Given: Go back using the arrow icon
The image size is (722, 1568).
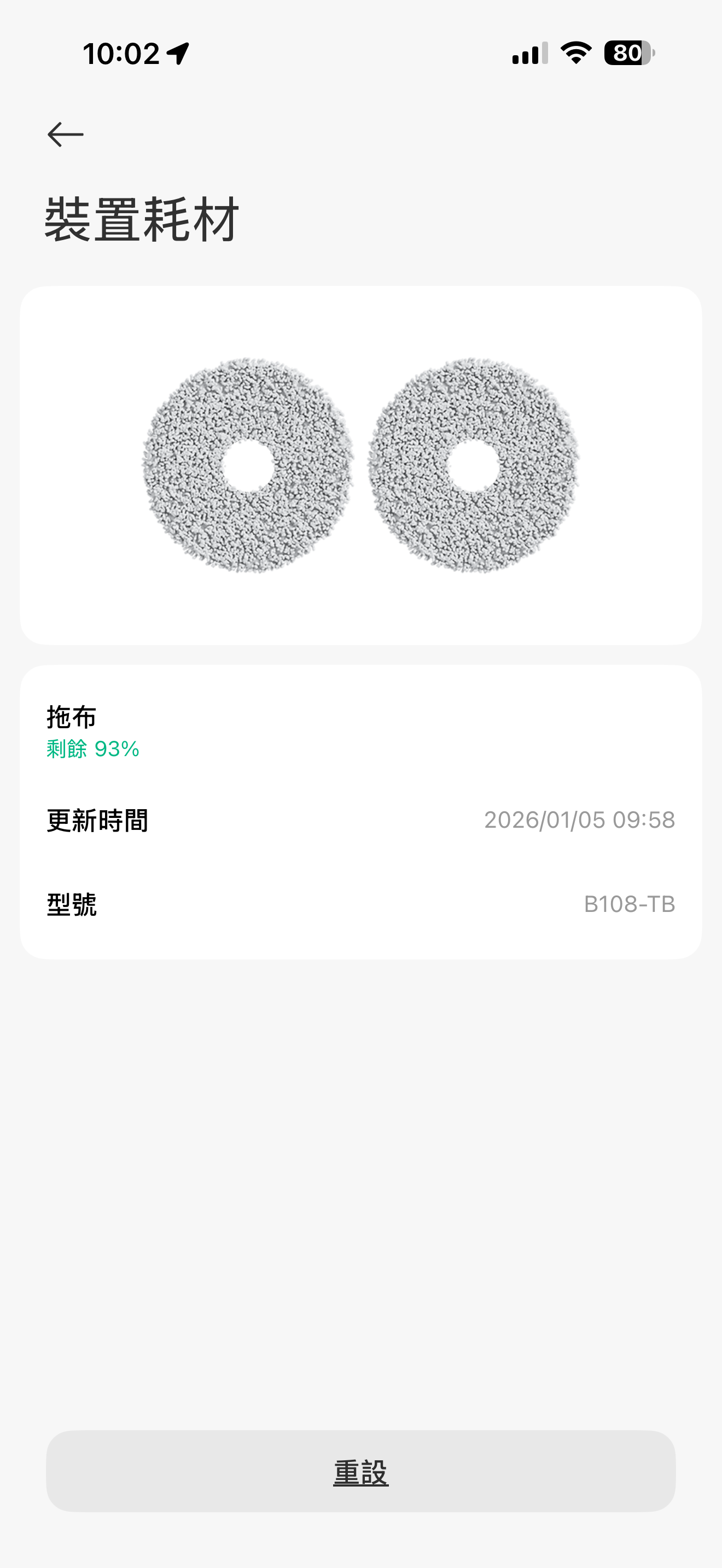Looking at the screenshot, I should [x=65, y=134].
